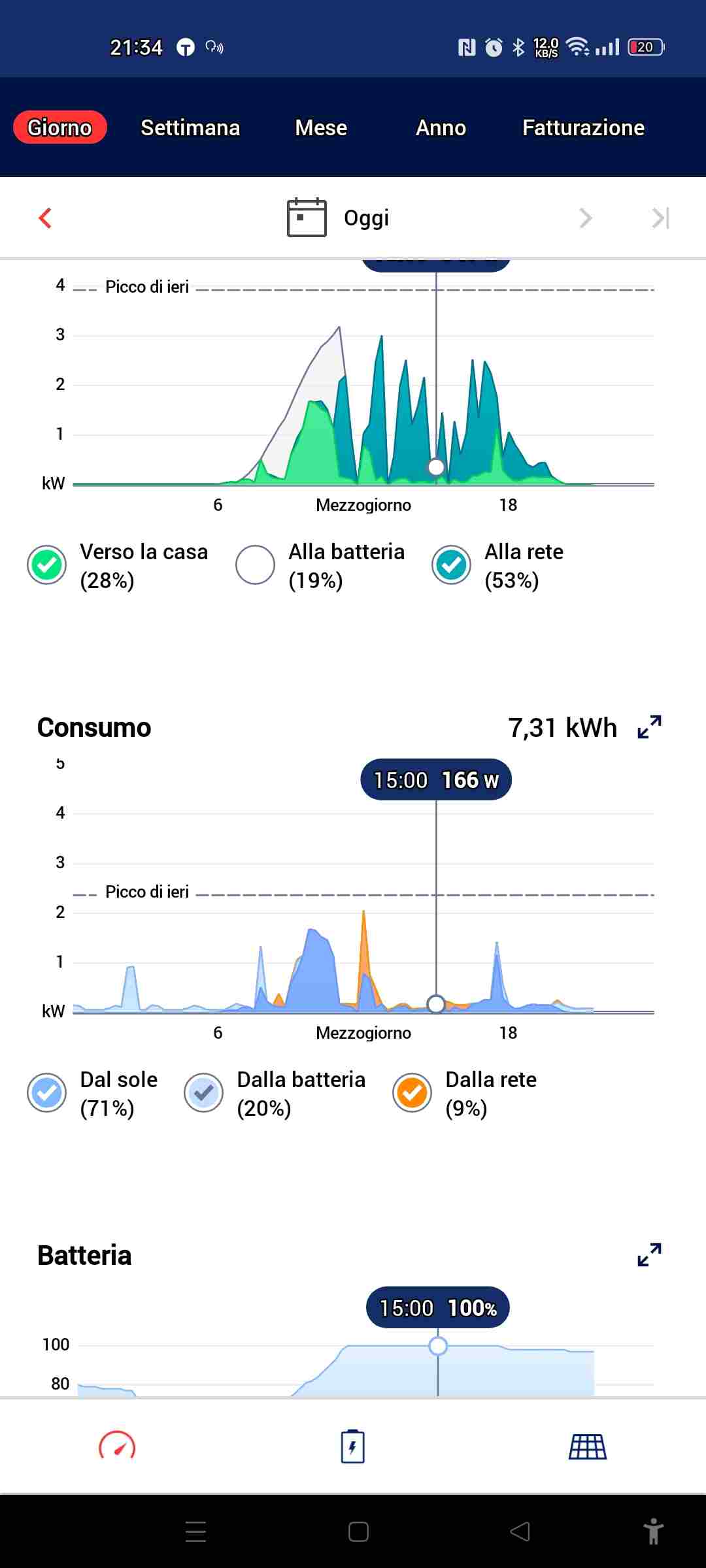Open the Fatturazione tab
The width and height of the screenshot is (706, 1568).
click(583, 127)
